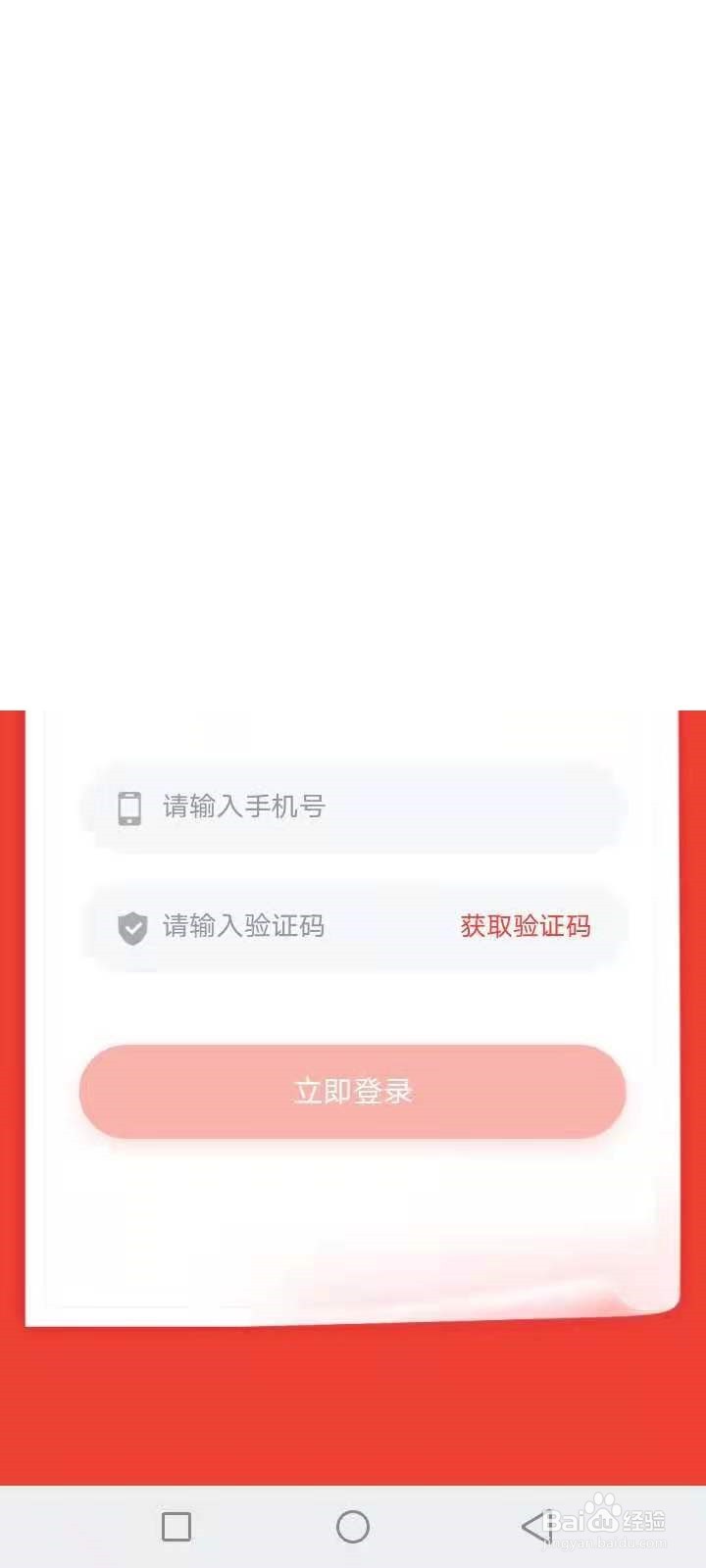Click 获取验证码 to request a code
The width and height of the screenshot is (706, 1568).
pos(523,926)
